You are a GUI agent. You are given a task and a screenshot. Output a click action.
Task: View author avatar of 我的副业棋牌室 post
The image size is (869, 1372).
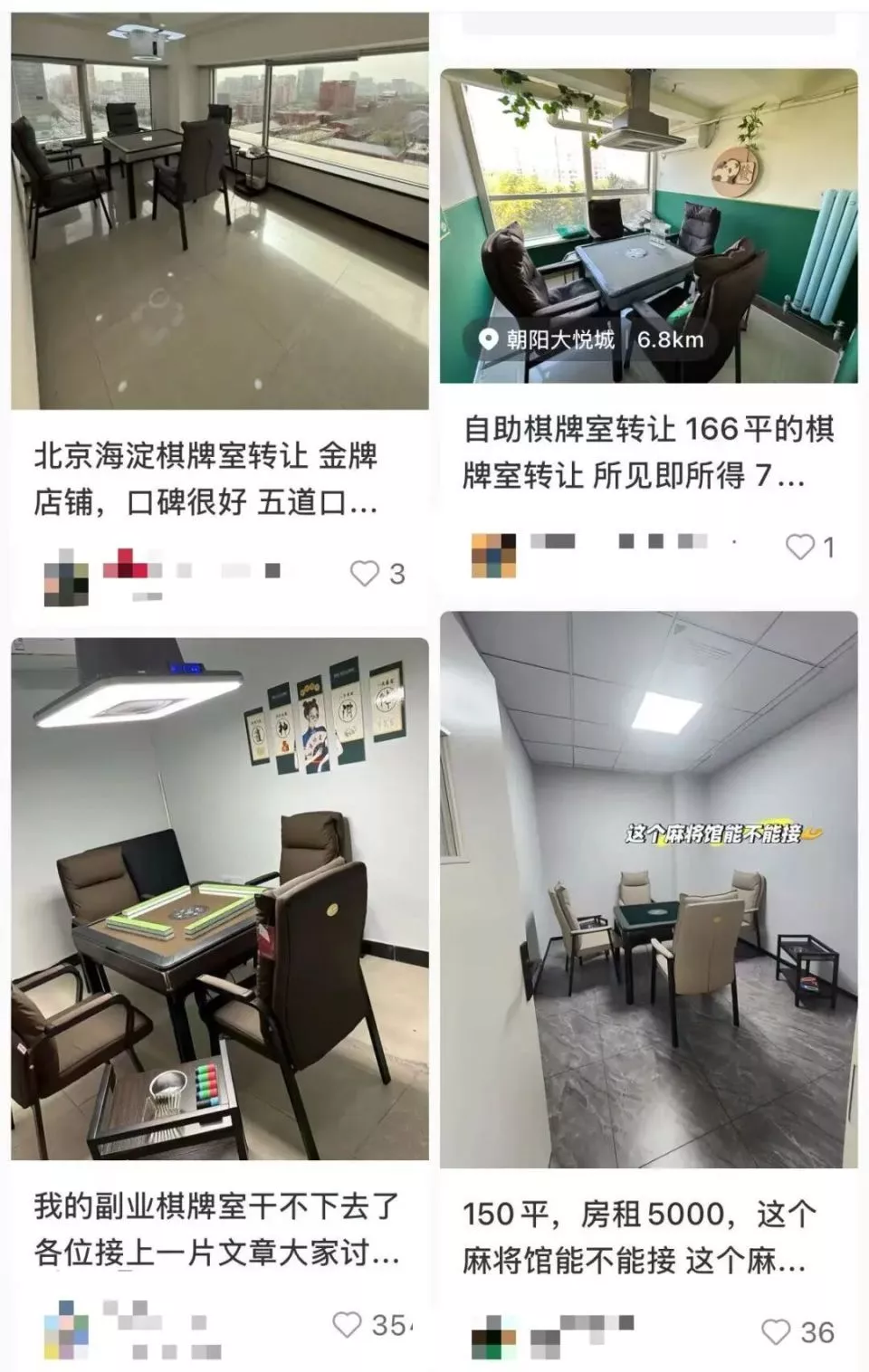click(x=66, y=1330)
